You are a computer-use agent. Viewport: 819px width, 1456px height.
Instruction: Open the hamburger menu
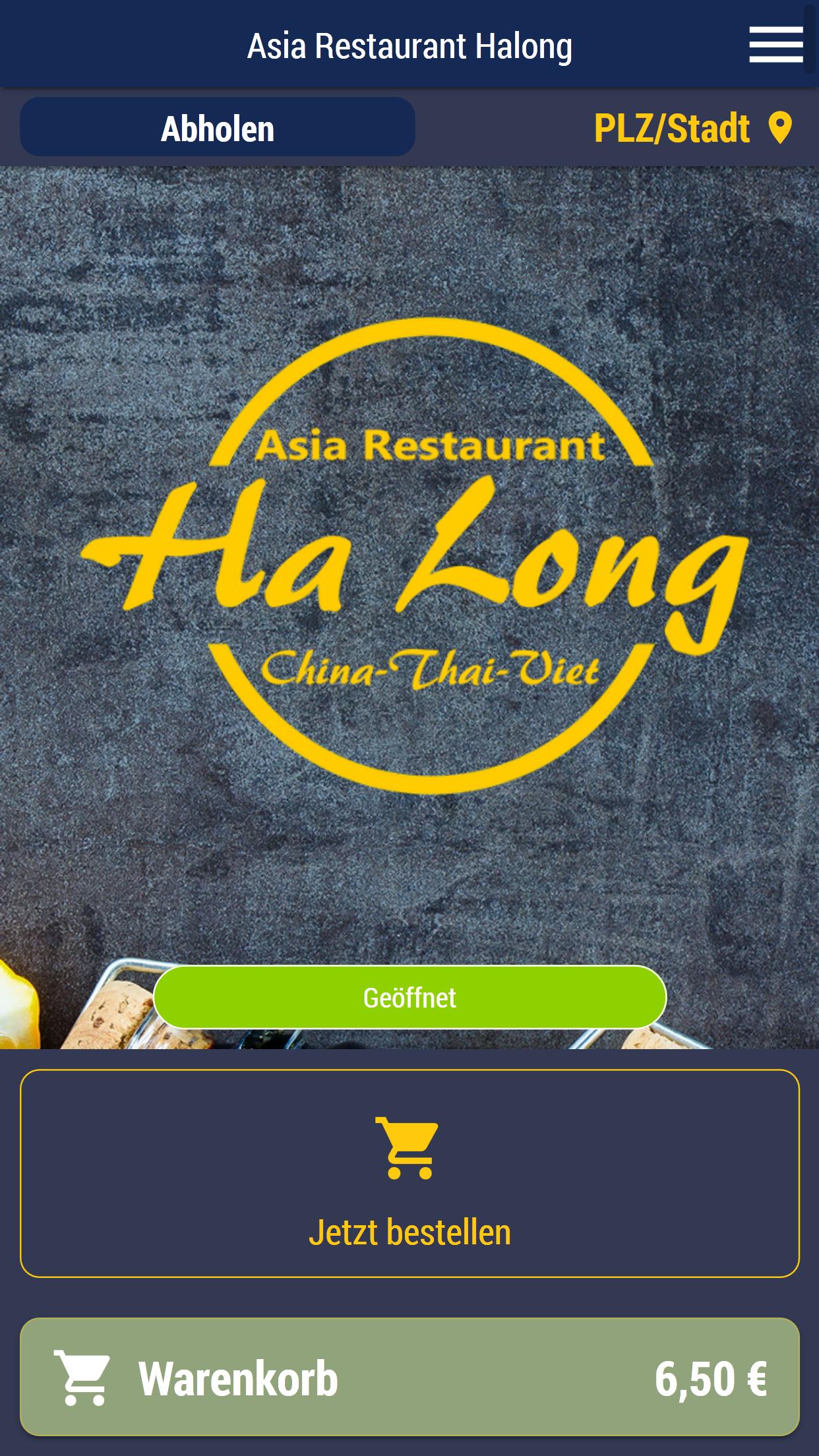(775, 45)
